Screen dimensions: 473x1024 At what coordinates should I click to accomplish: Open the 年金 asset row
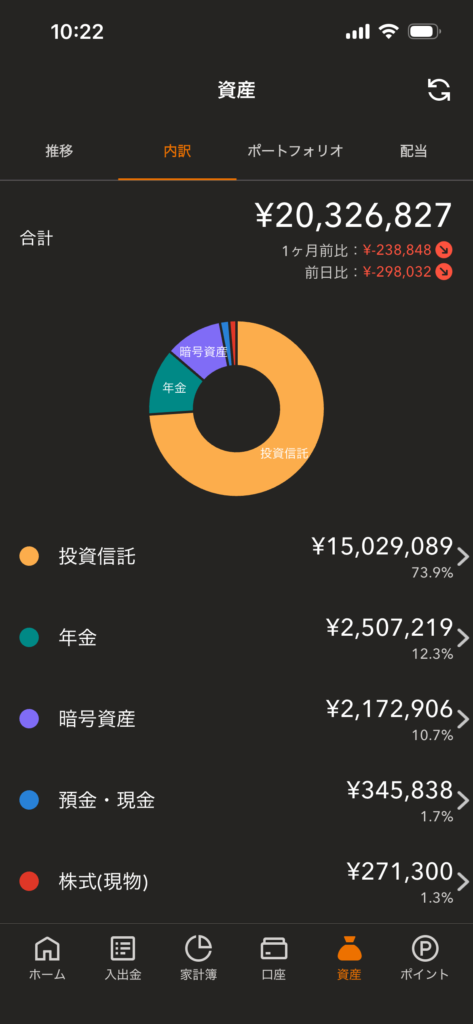click(x=236, y=638)
